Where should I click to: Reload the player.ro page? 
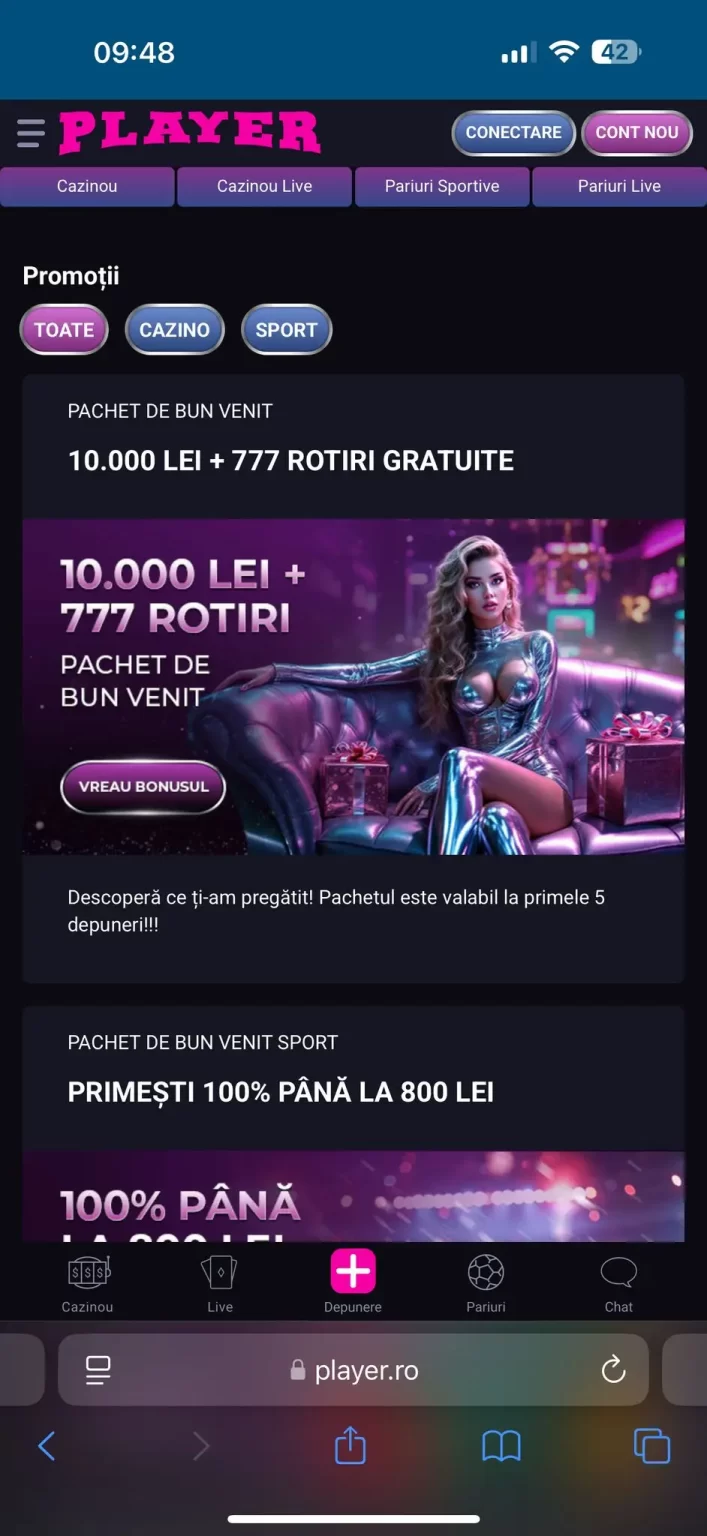click(x=613, y=1370)
